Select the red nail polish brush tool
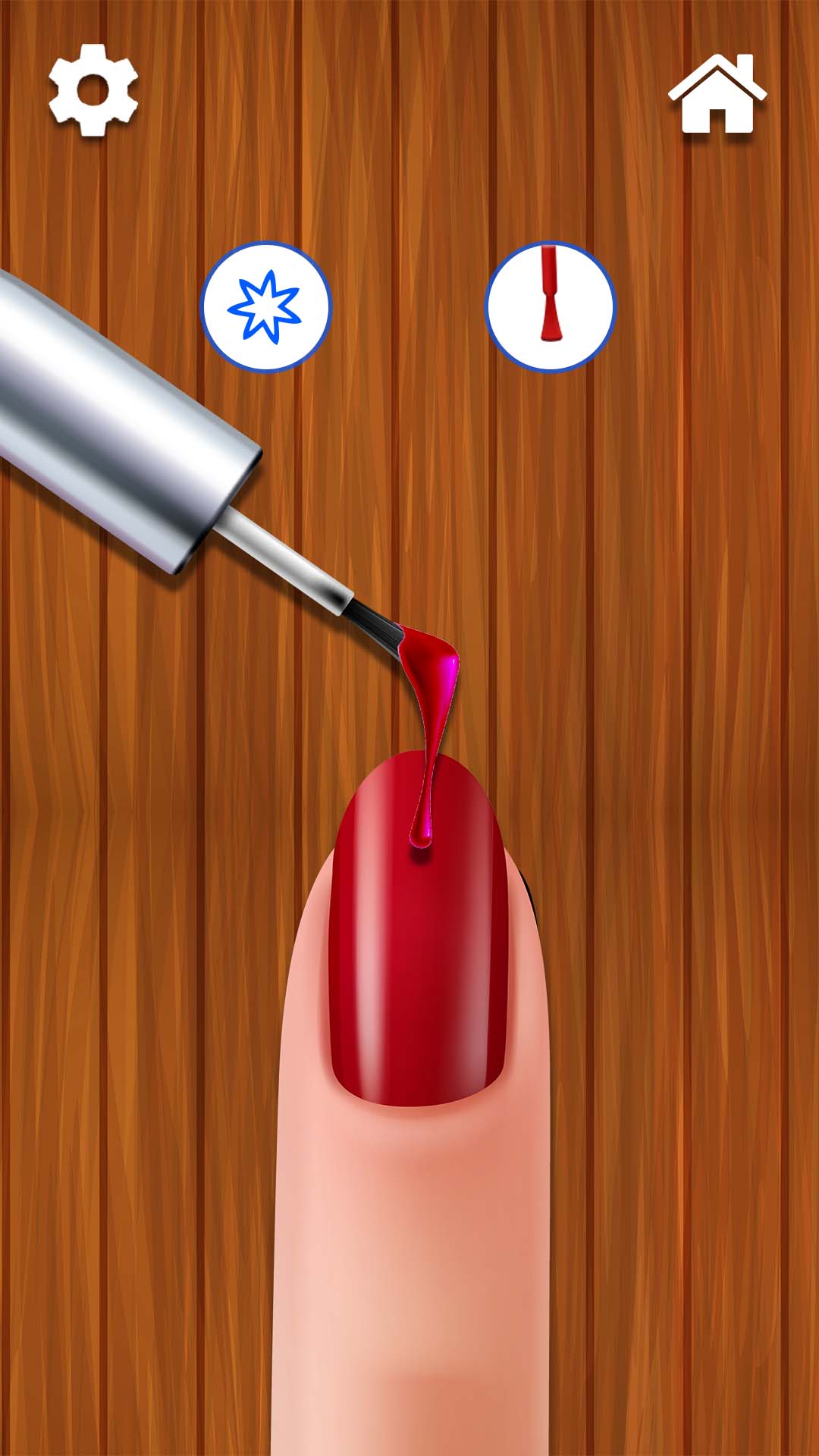 550,307
